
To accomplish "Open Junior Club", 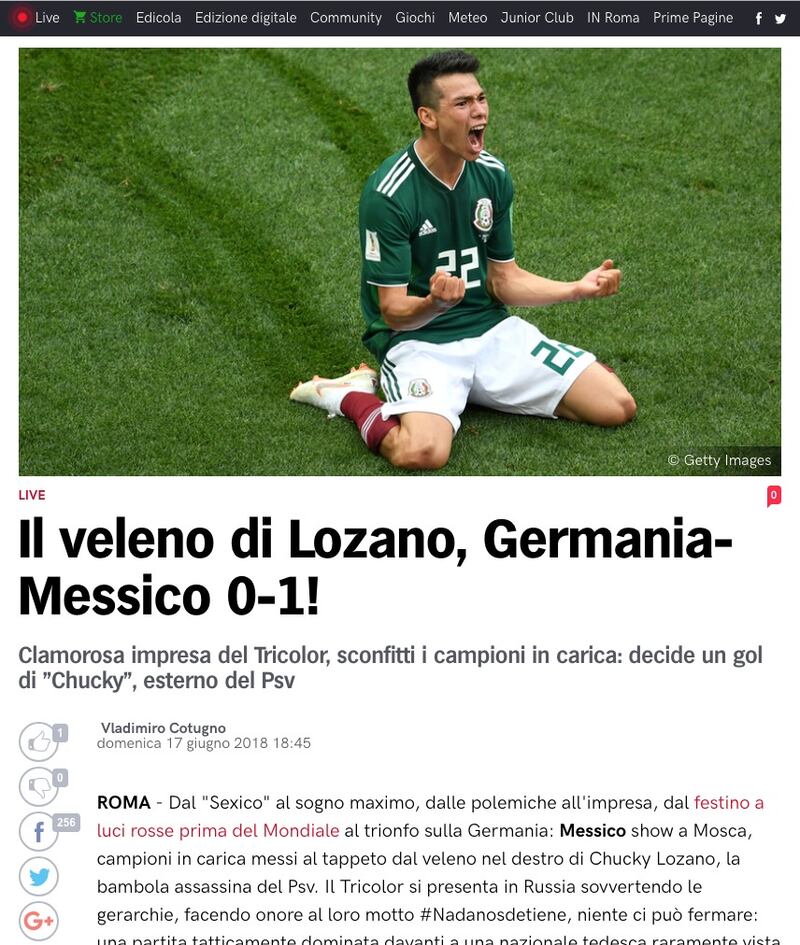I will 537,18.
